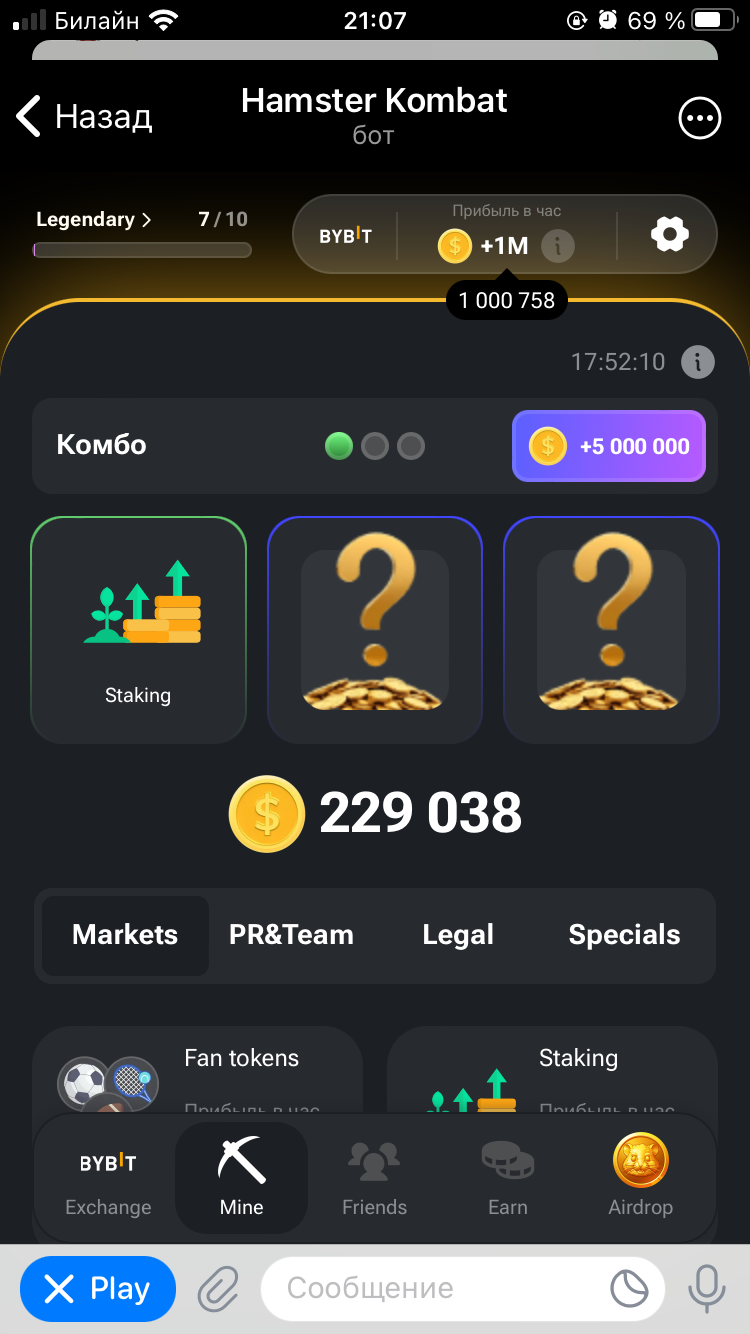750x1334 pixels.
Task: Tap the Bybit exchange logo in top bar
Action: pyautogui.click(x=345, y=236)
